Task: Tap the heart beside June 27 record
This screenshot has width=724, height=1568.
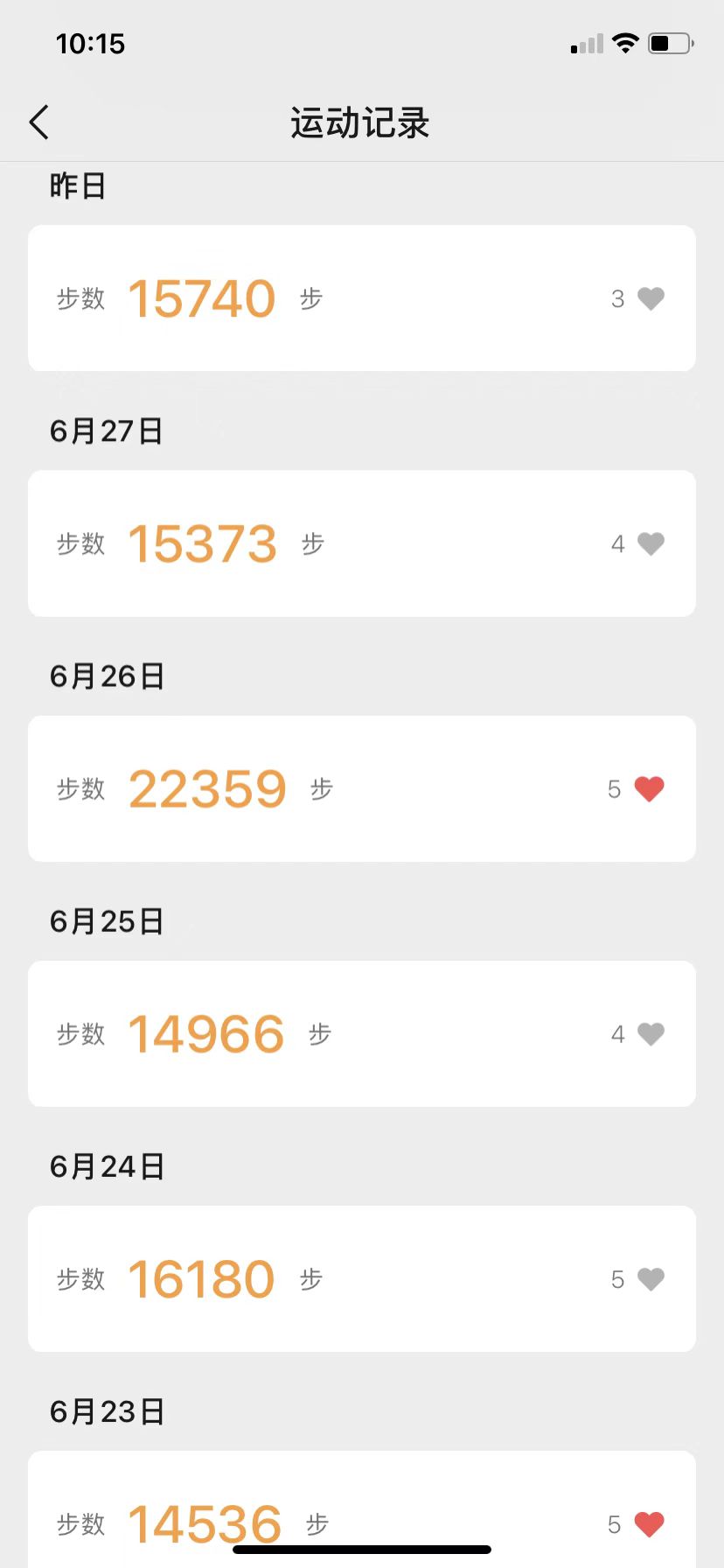Action: (x=650, y=543)
